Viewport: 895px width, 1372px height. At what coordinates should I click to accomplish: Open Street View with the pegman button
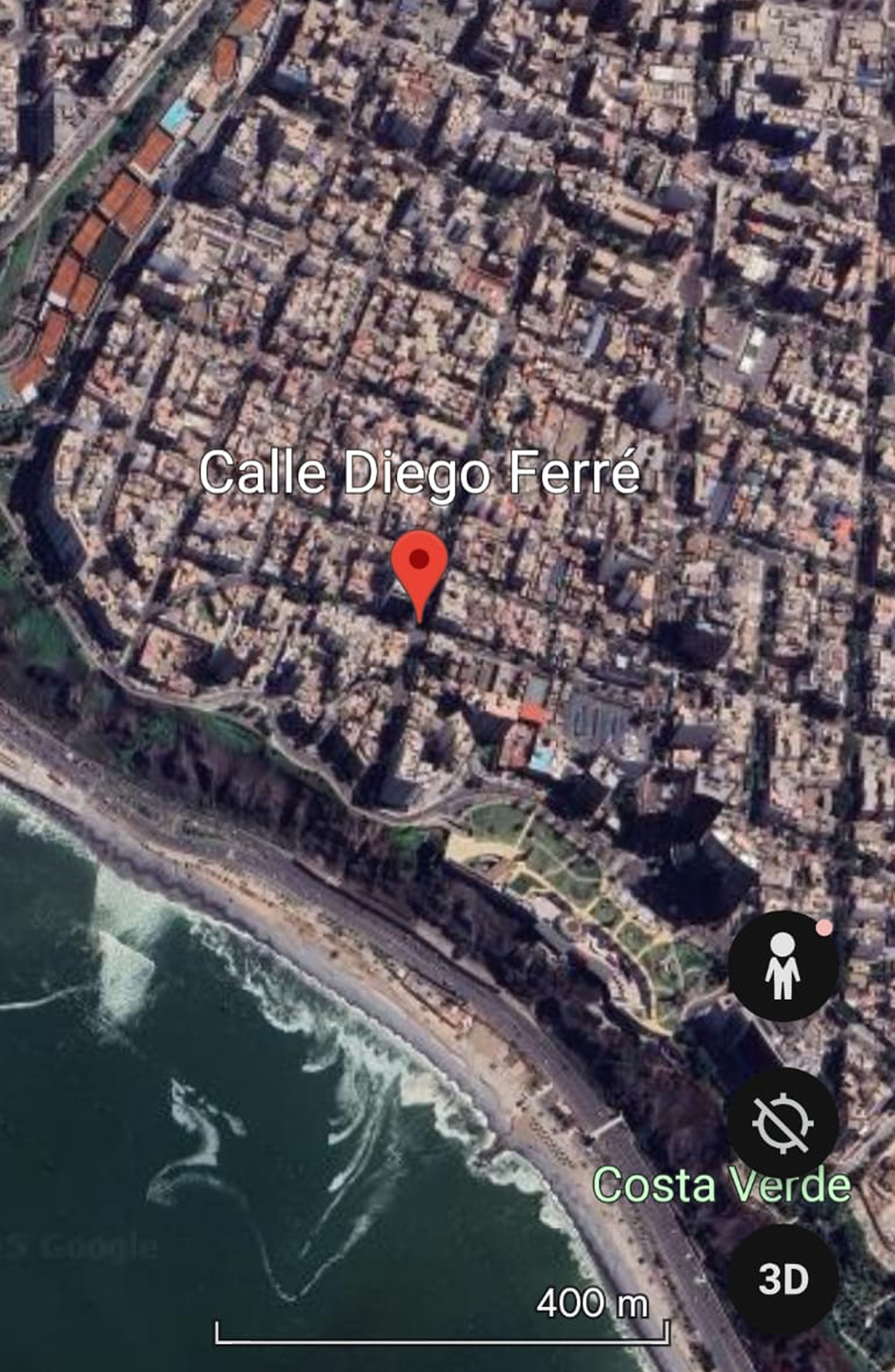tap(783, 966)
